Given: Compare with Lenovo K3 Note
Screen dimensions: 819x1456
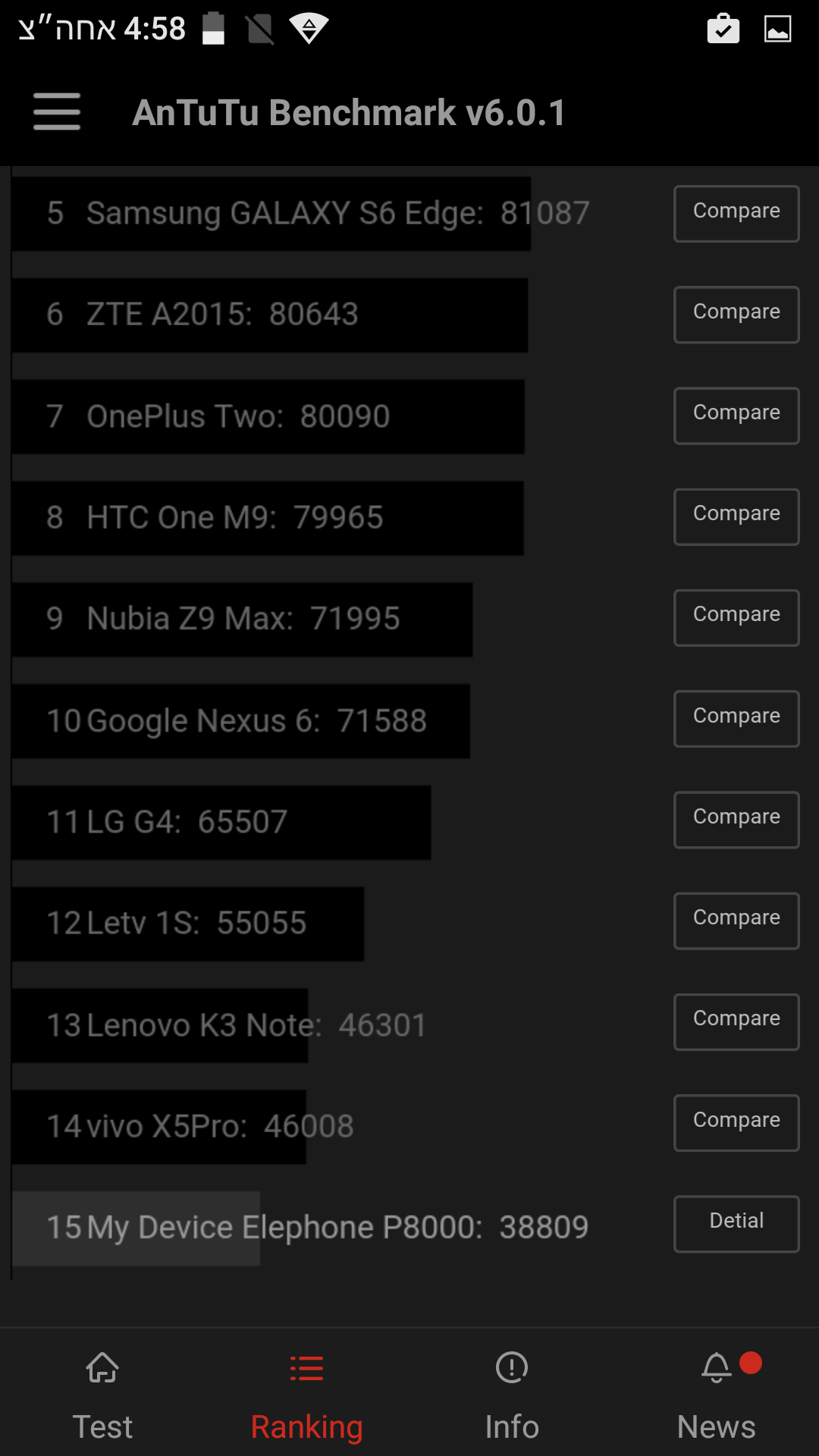Looking at the screenshot, I should (x=736, y=1021).
